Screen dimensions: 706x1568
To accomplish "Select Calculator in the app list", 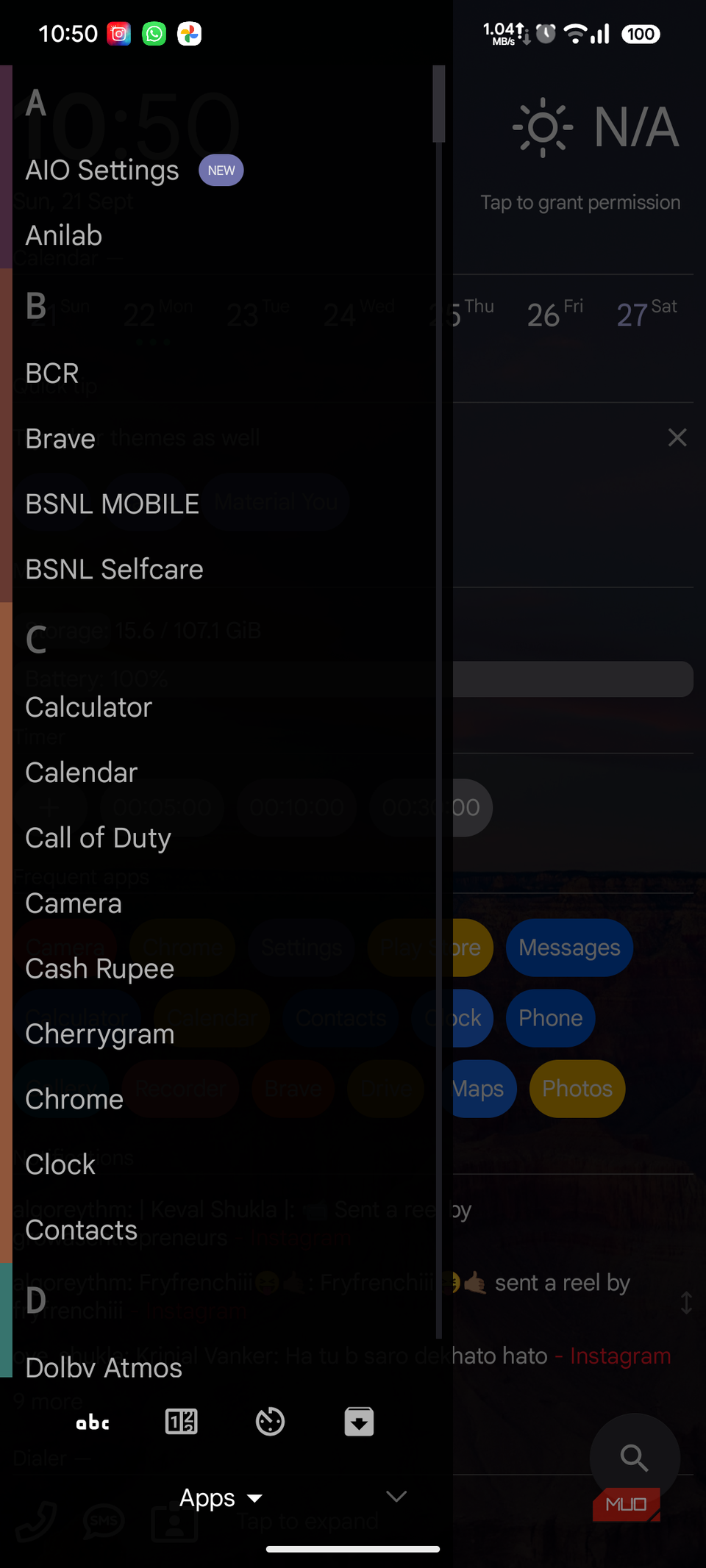I will click(x=88, y=706).
